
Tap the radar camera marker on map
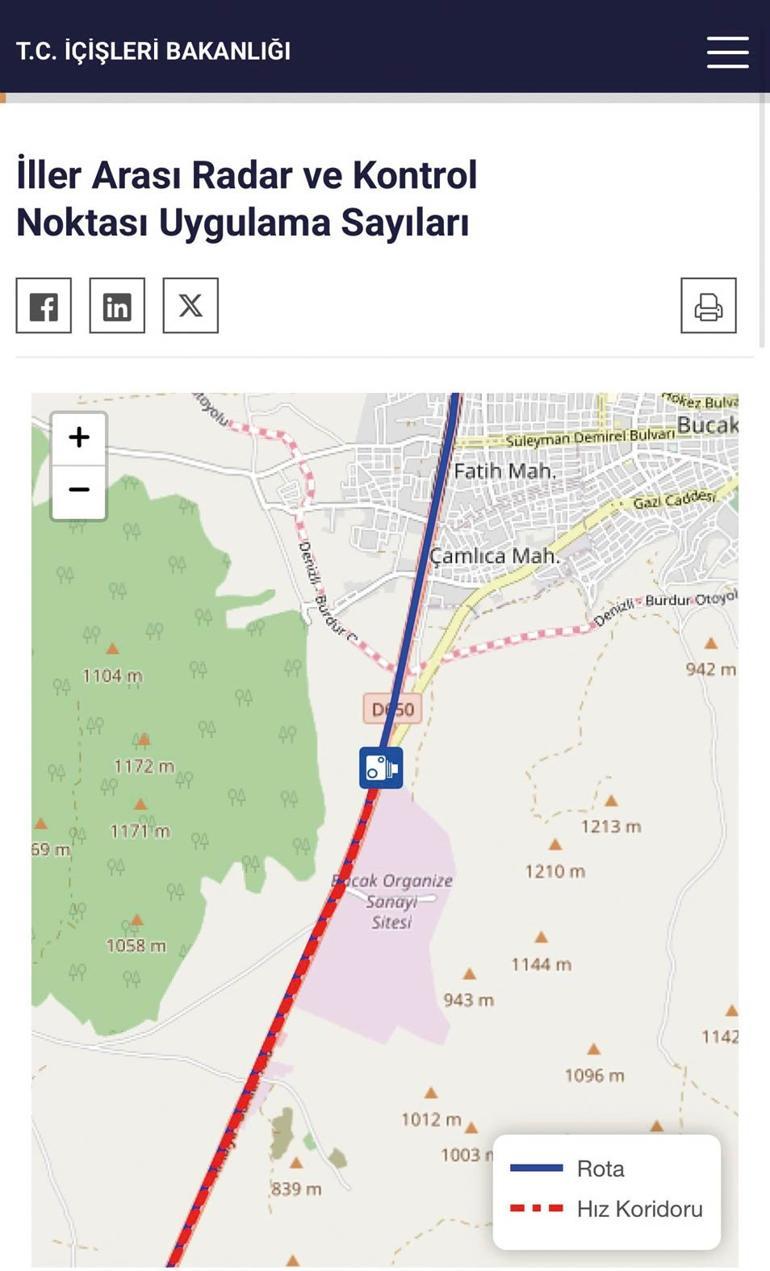coord(381,768)
